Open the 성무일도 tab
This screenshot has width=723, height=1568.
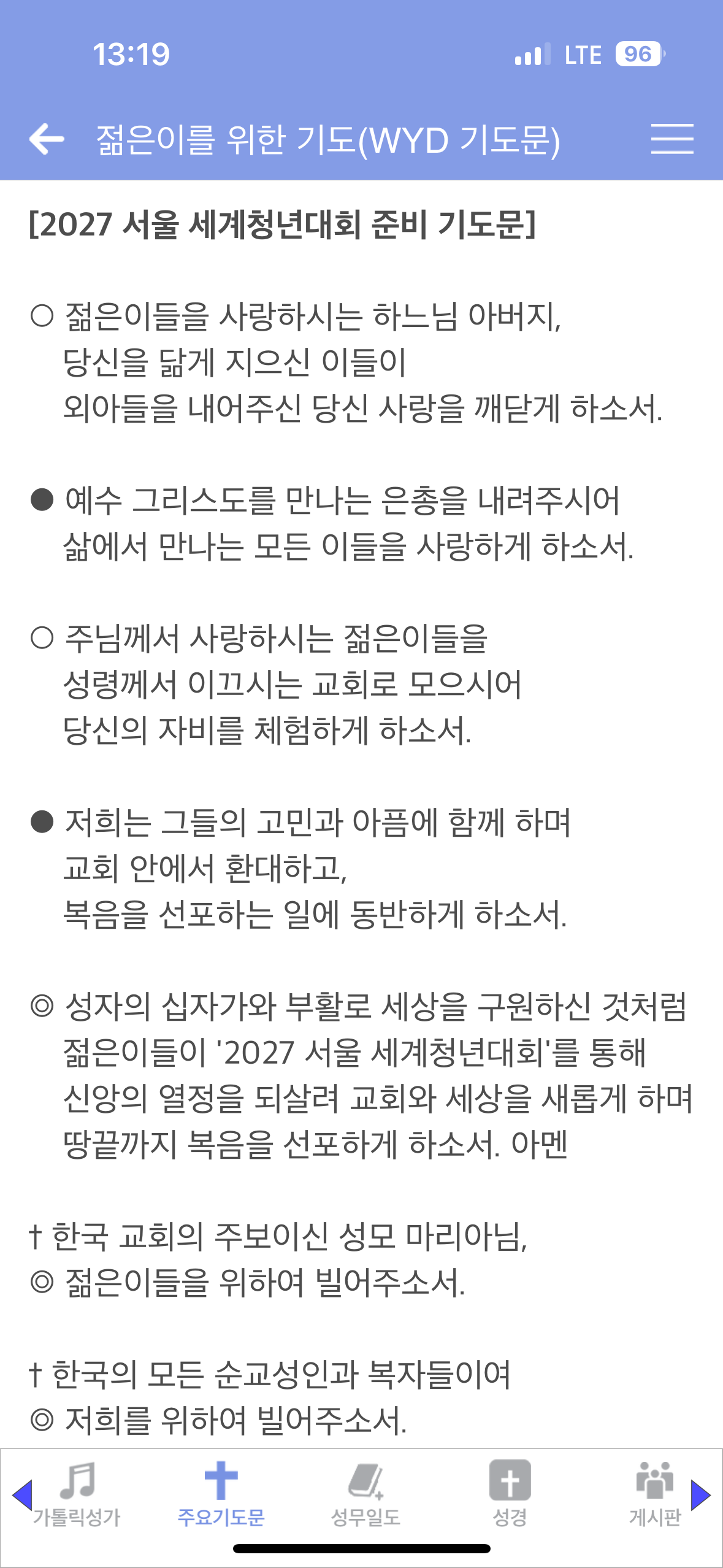pos(366,1493)
